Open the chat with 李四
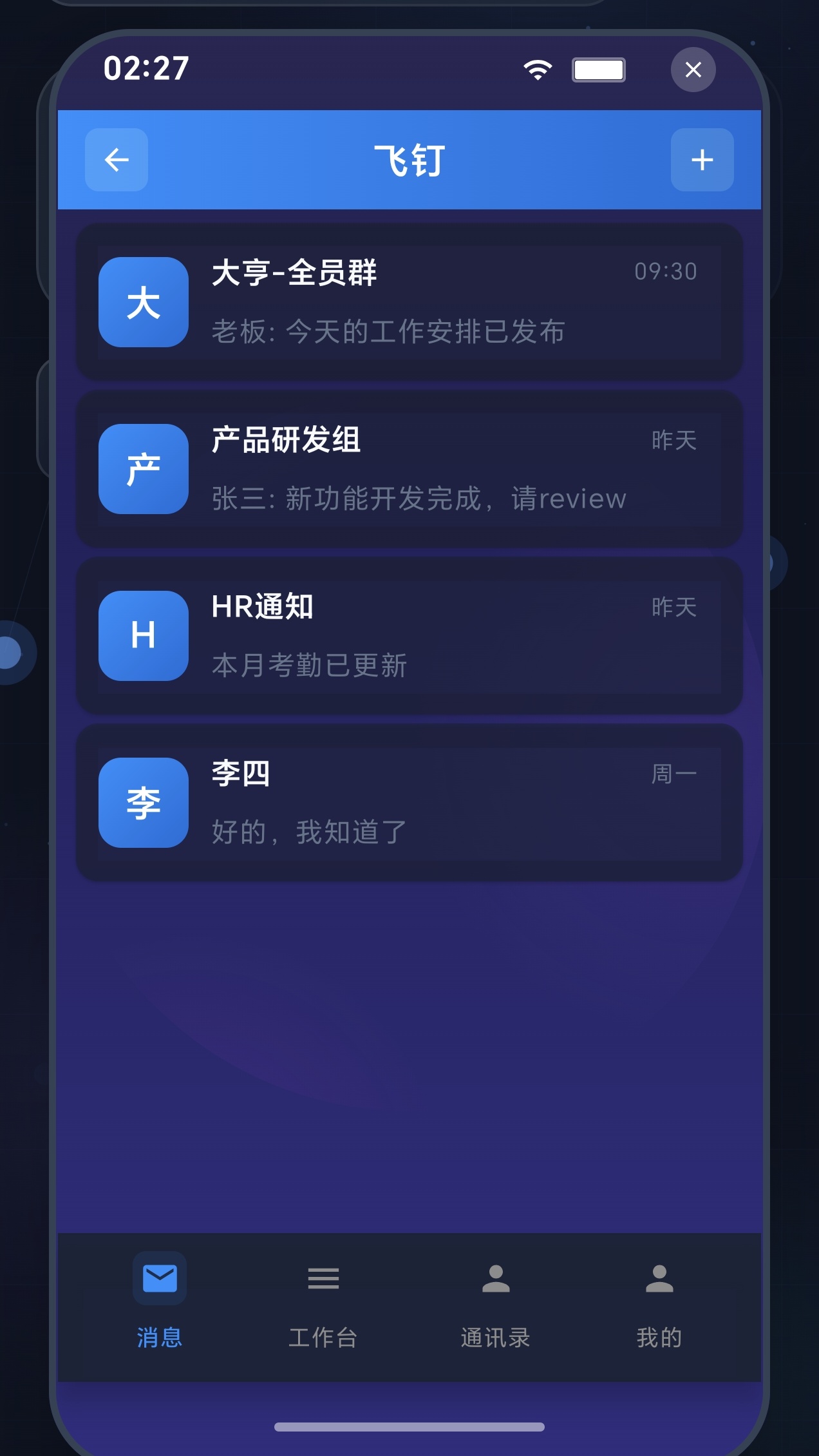The image size is (819, 1456). (409, 803)
